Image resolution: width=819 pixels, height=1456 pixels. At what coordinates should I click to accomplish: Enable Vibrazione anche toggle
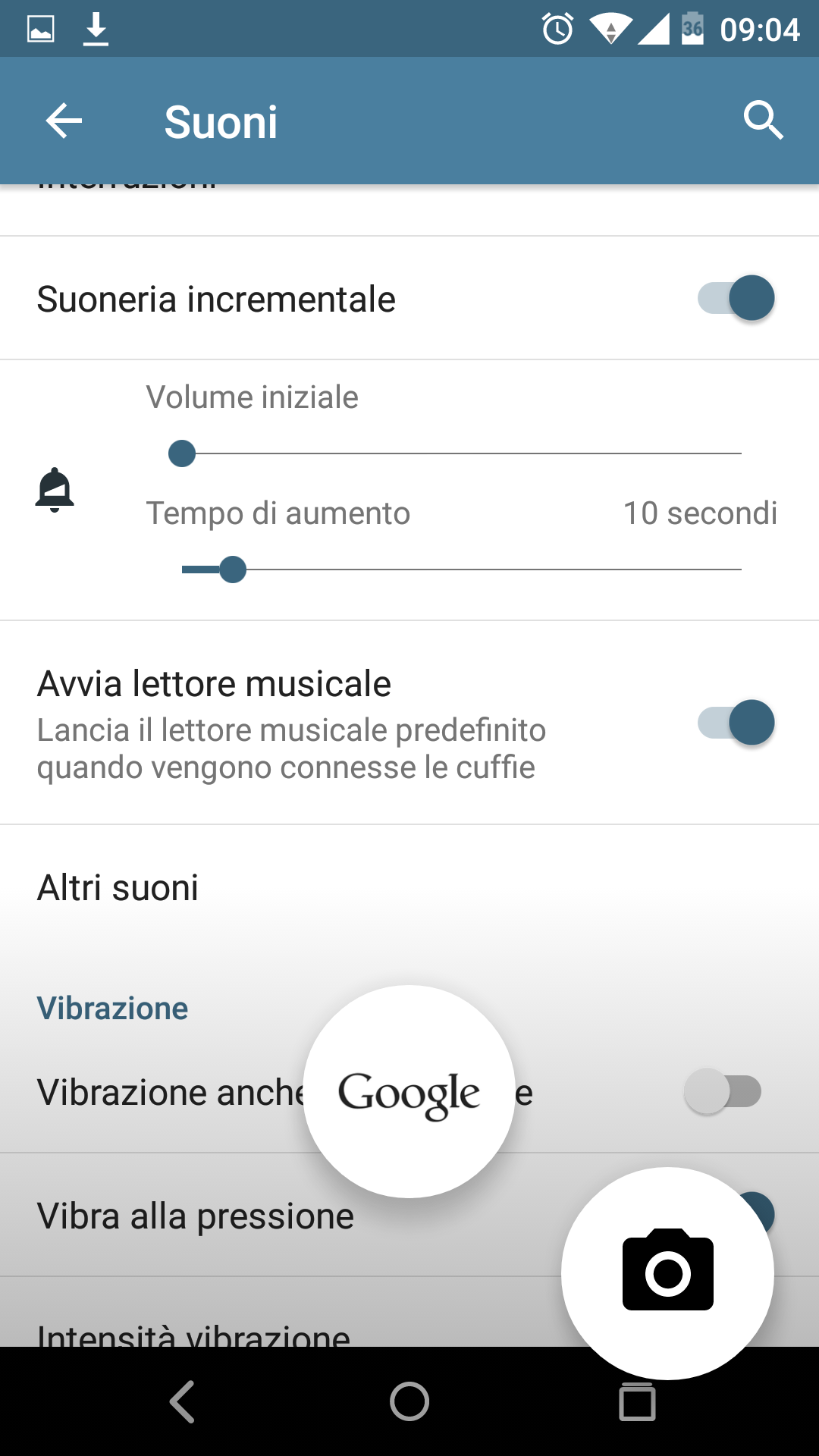pyautogui.click(x=723, y=1091)
